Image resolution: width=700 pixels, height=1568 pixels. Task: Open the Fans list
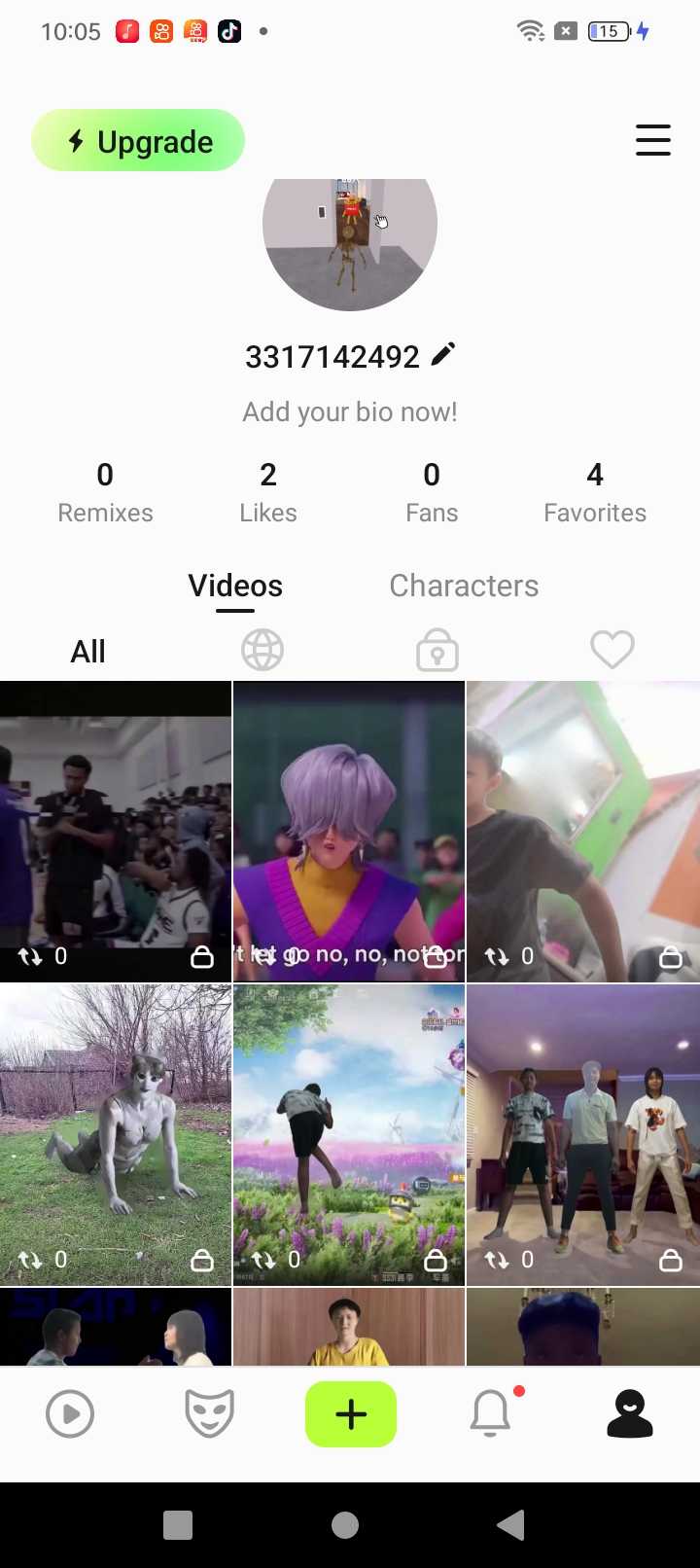point(432,491)
